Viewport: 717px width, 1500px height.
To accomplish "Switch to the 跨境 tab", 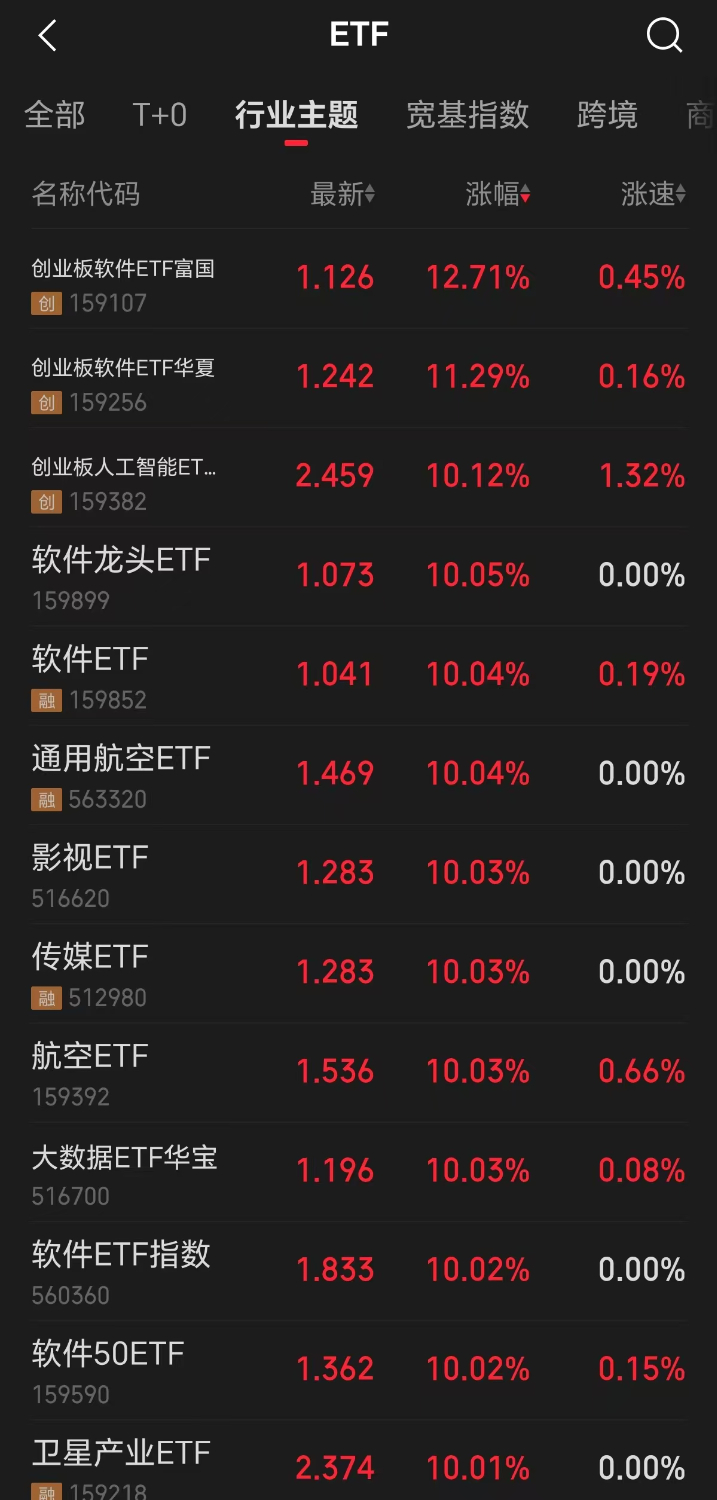I will 607,115.
